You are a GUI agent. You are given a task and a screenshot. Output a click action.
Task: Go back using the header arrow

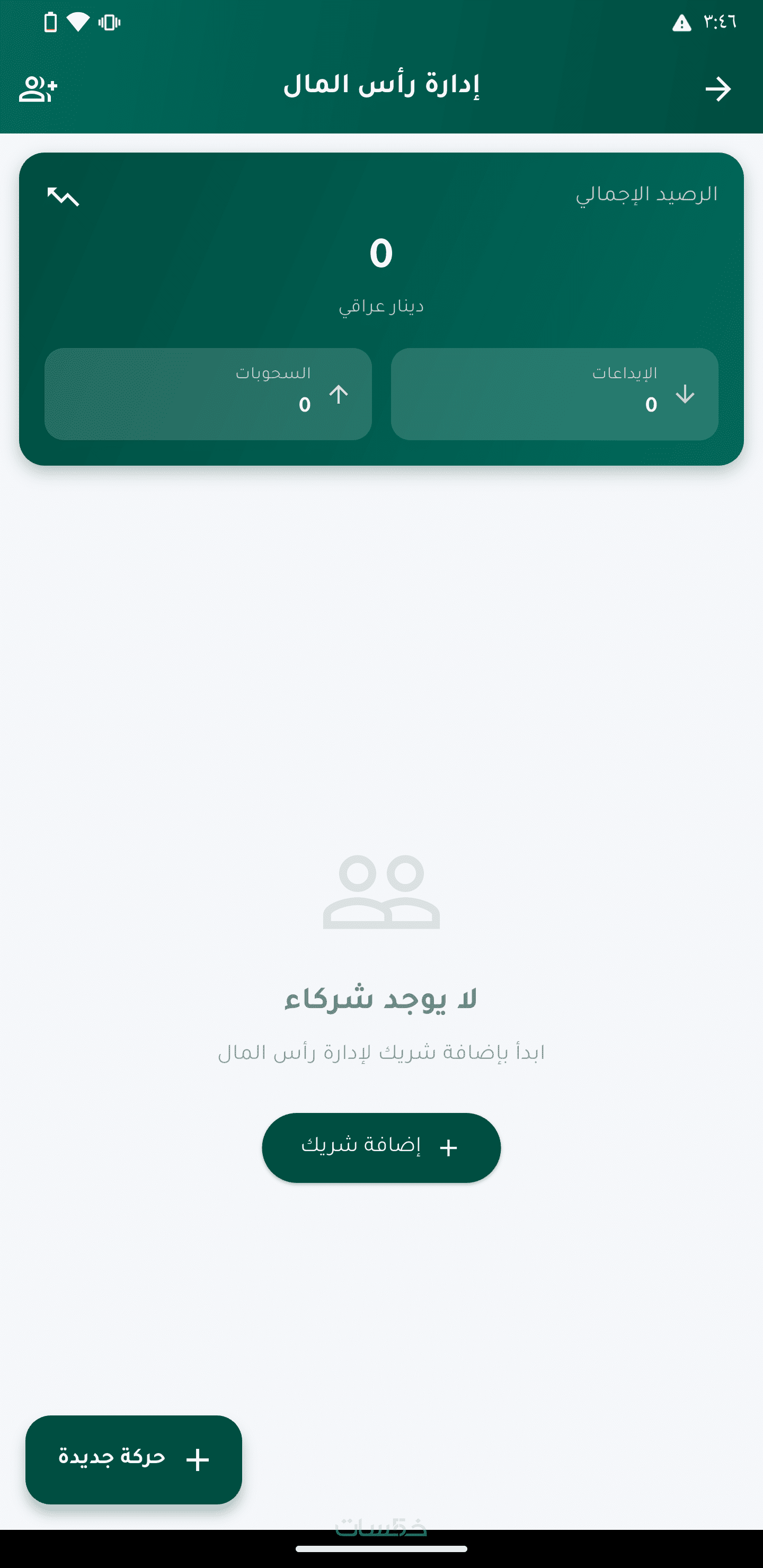tap(718, 90)
